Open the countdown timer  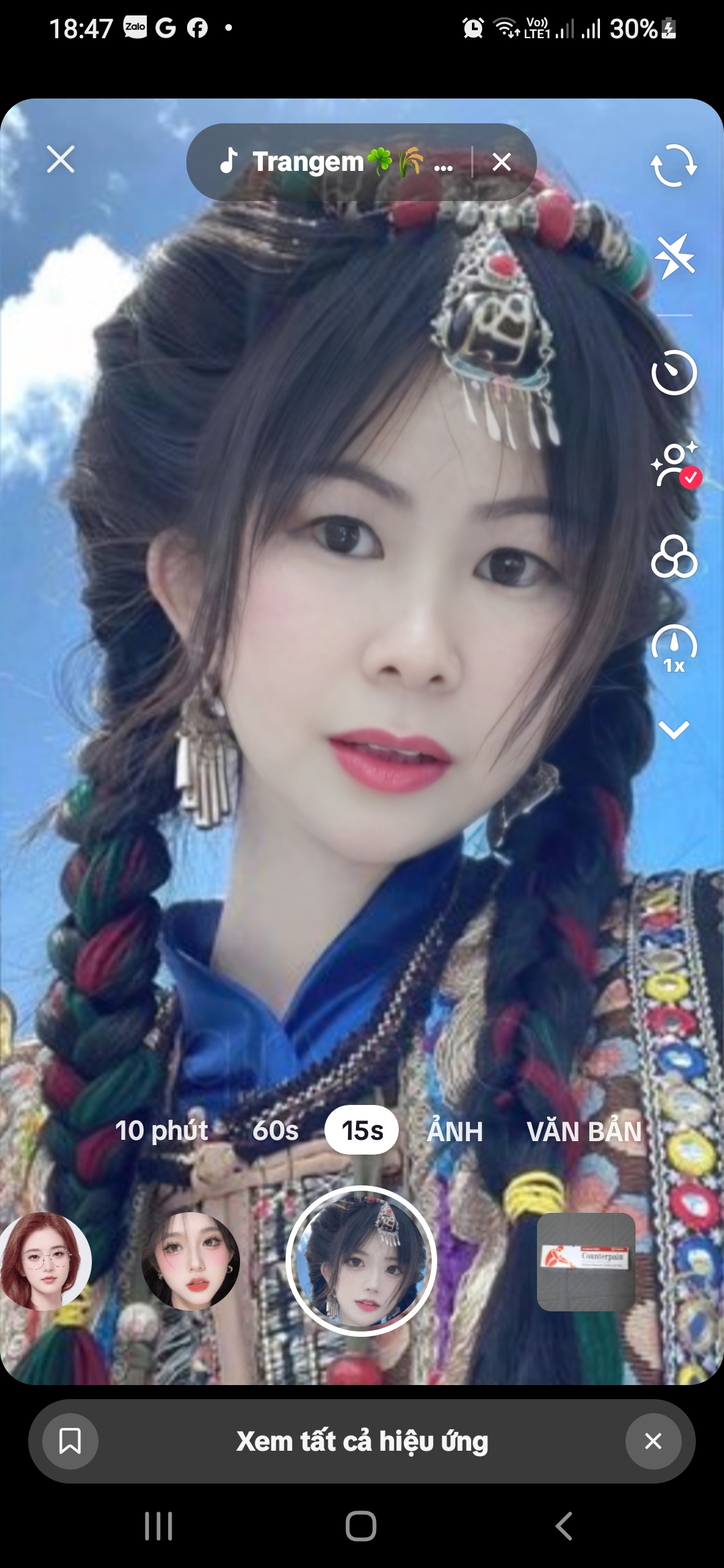coord(674,373)
